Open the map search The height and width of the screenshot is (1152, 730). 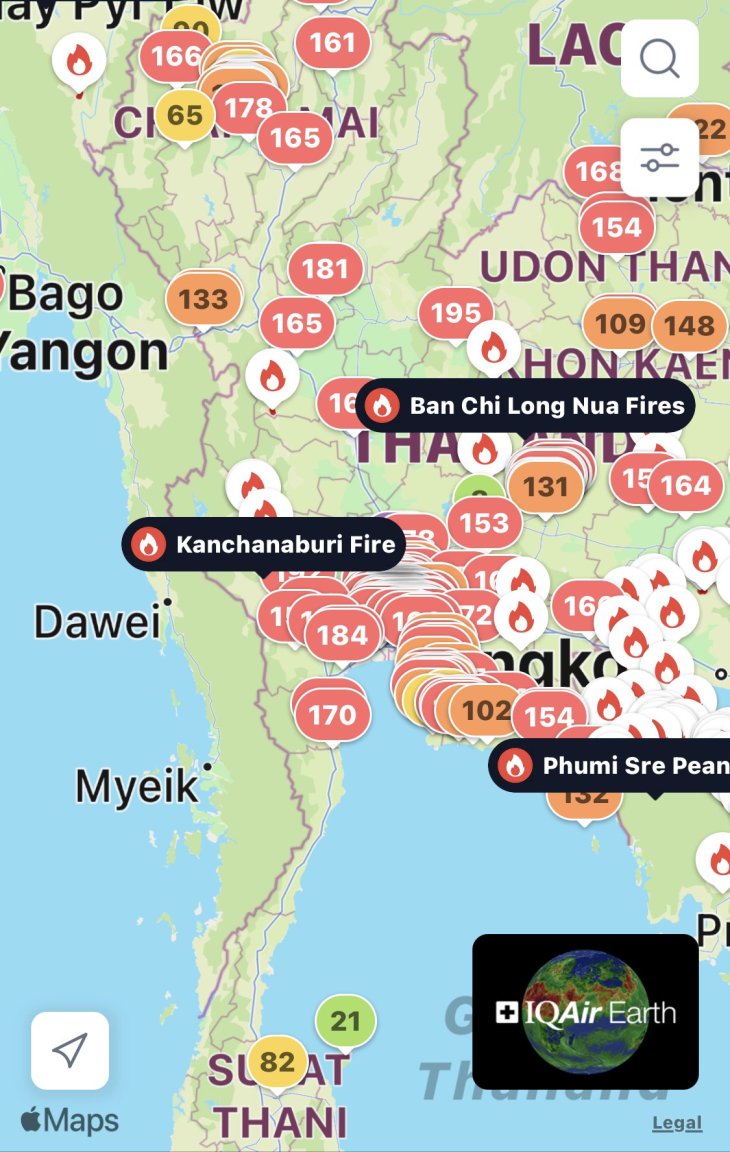coord(659,58)
